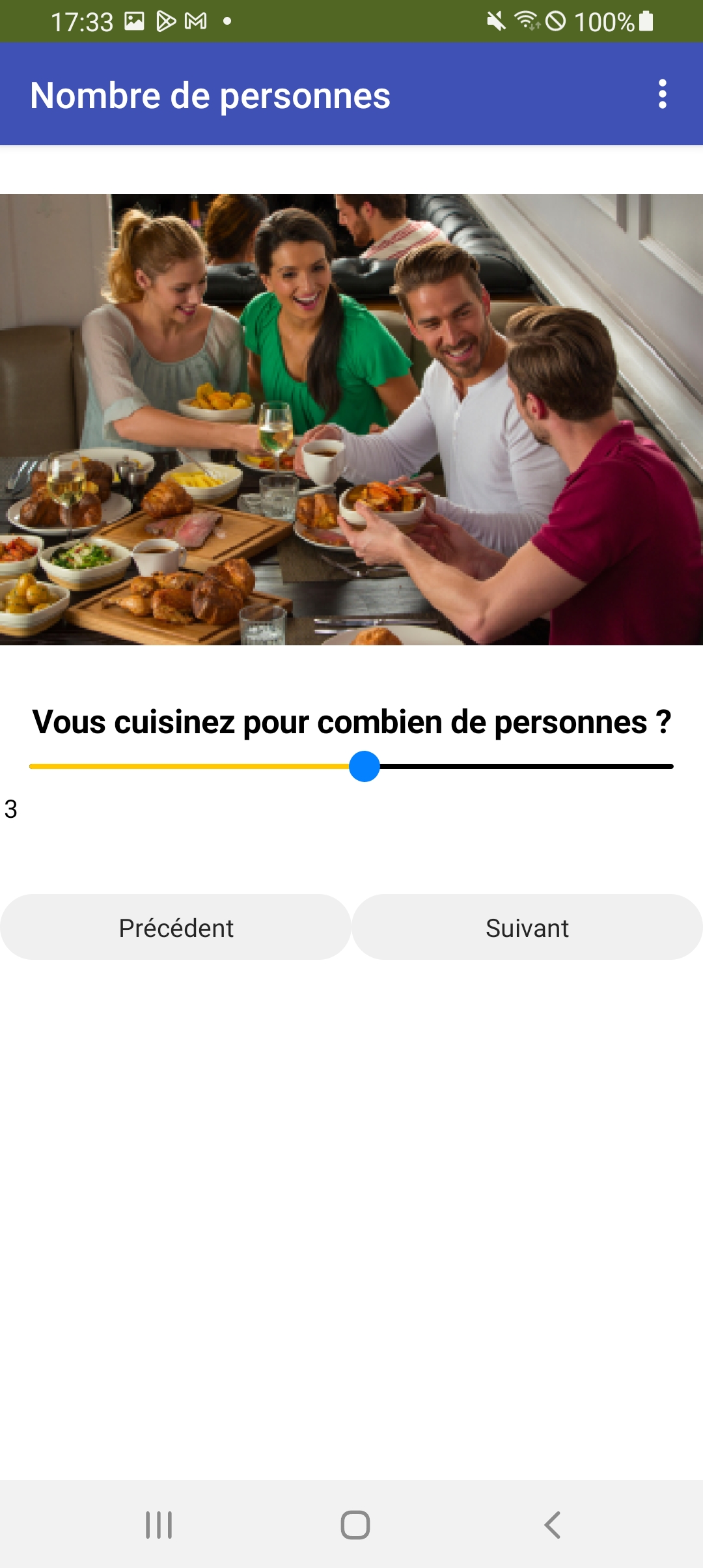Go to the home screen
703x1568 pixels.
point(355,1524)
